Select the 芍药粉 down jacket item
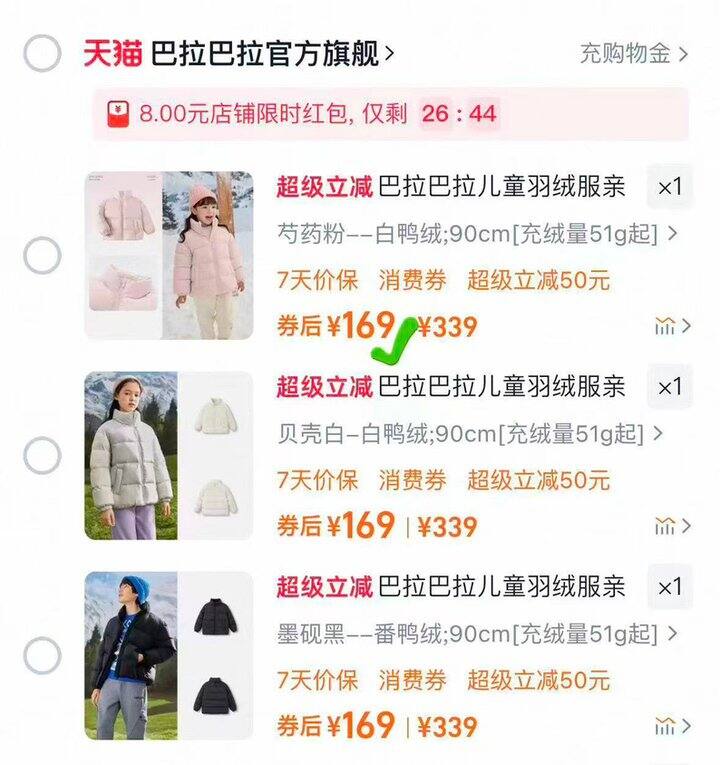This screenshot has width=720, height=765. 42,256
